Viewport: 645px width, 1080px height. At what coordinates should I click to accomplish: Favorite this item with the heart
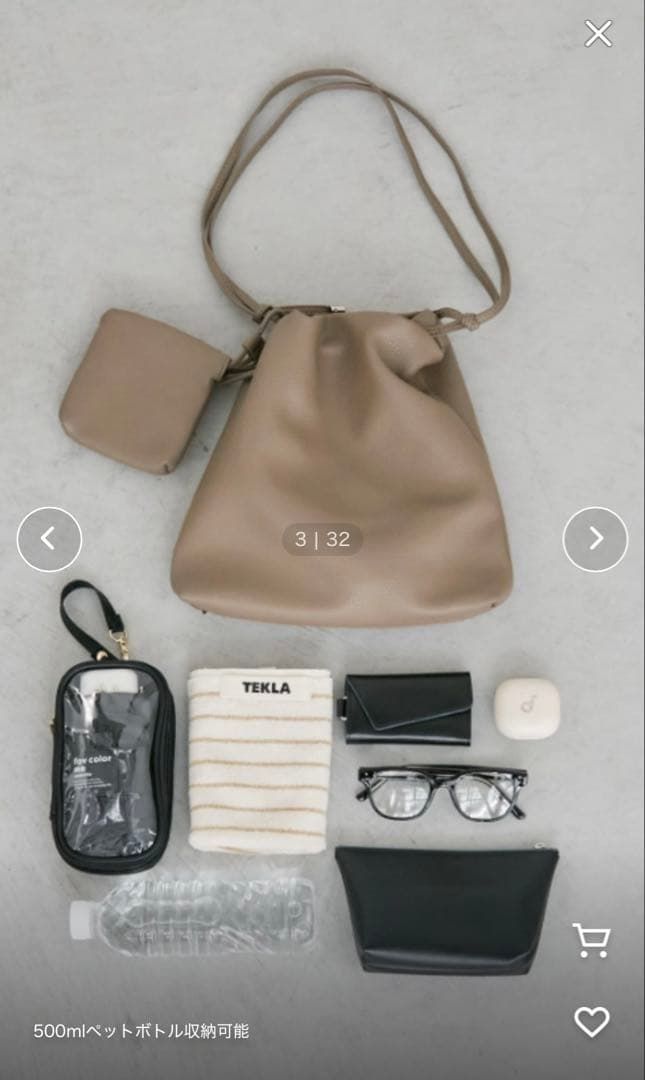coord(591,1021)
